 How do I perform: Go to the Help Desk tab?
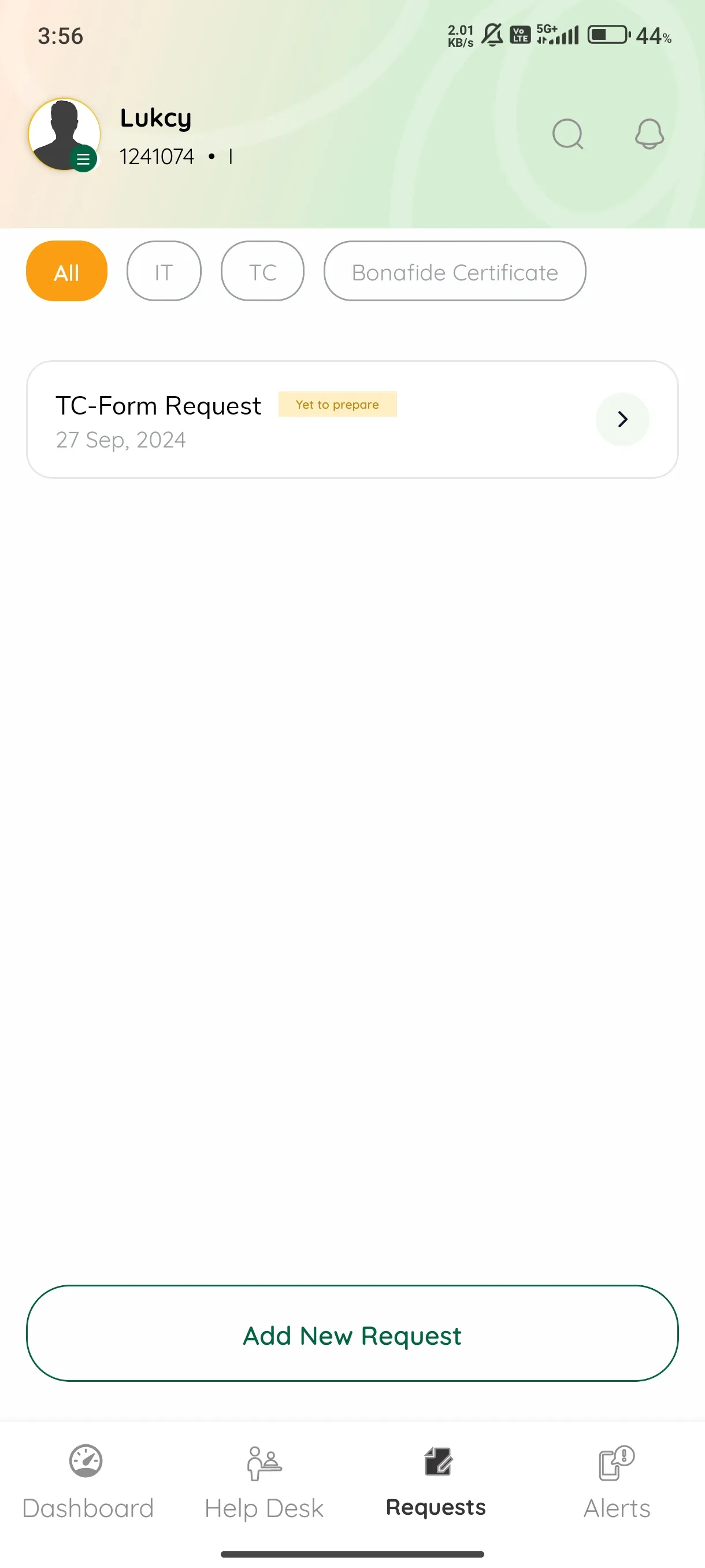tap(264, 1482)
